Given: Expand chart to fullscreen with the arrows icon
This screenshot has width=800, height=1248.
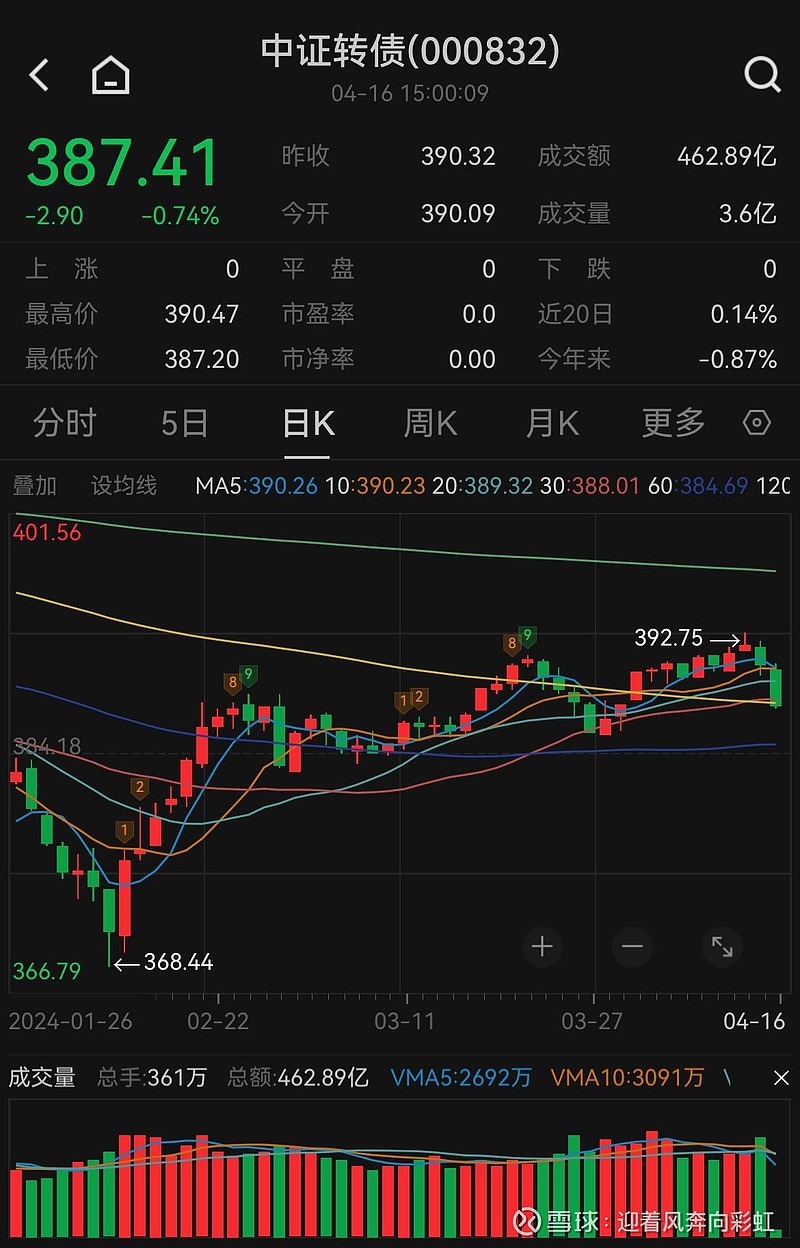Looking at the screenshot, I should 722,946.
